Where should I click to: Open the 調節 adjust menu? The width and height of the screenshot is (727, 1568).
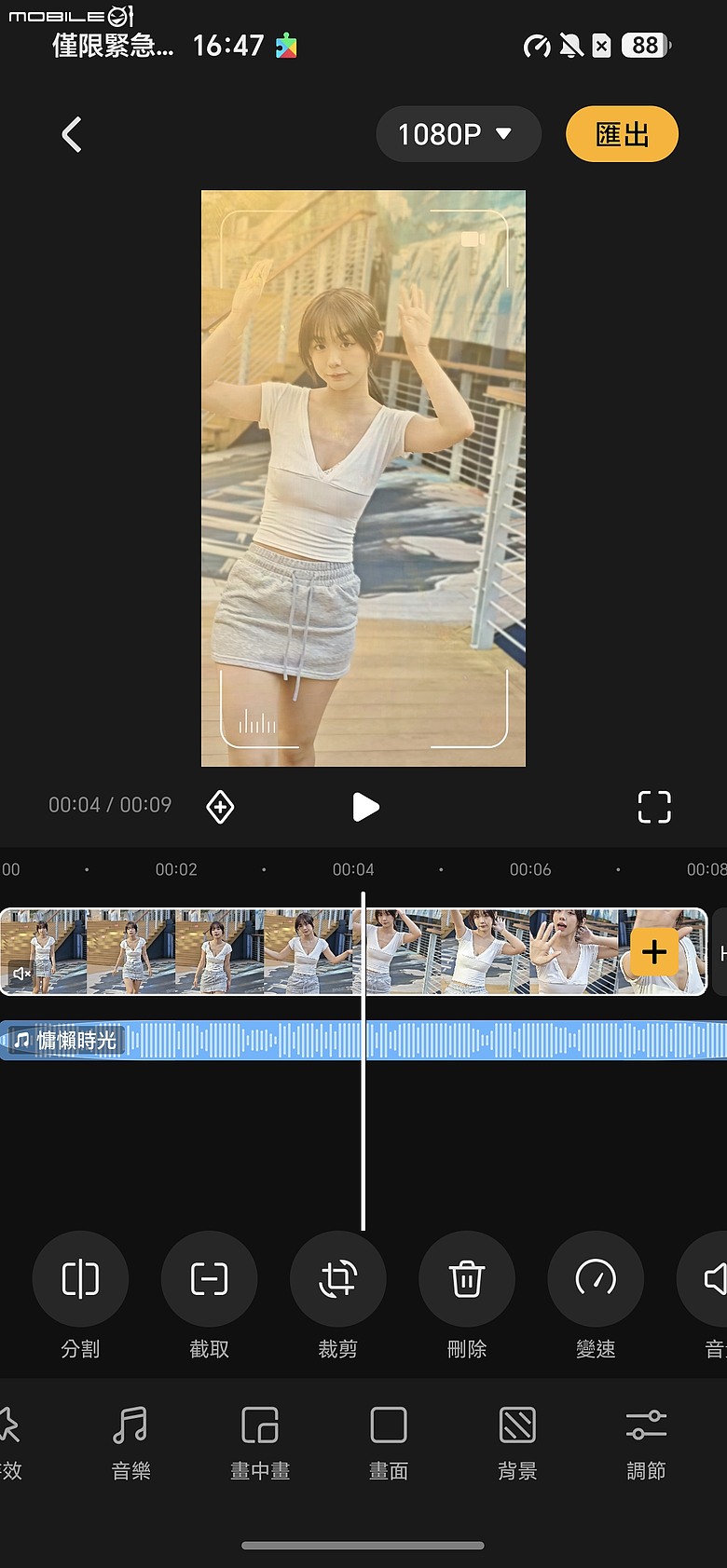pyautogui.click(x=646, y=1443)
